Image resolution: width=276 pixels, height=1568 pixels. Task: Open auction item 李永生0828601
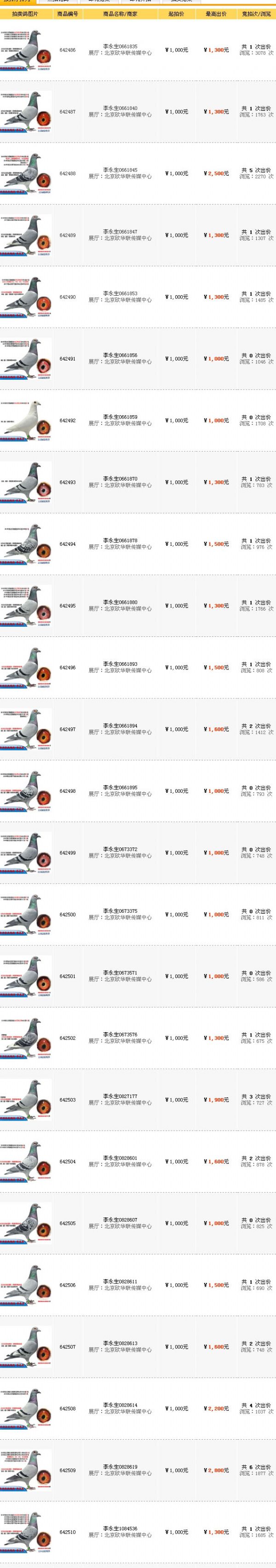click(120, 1158)
